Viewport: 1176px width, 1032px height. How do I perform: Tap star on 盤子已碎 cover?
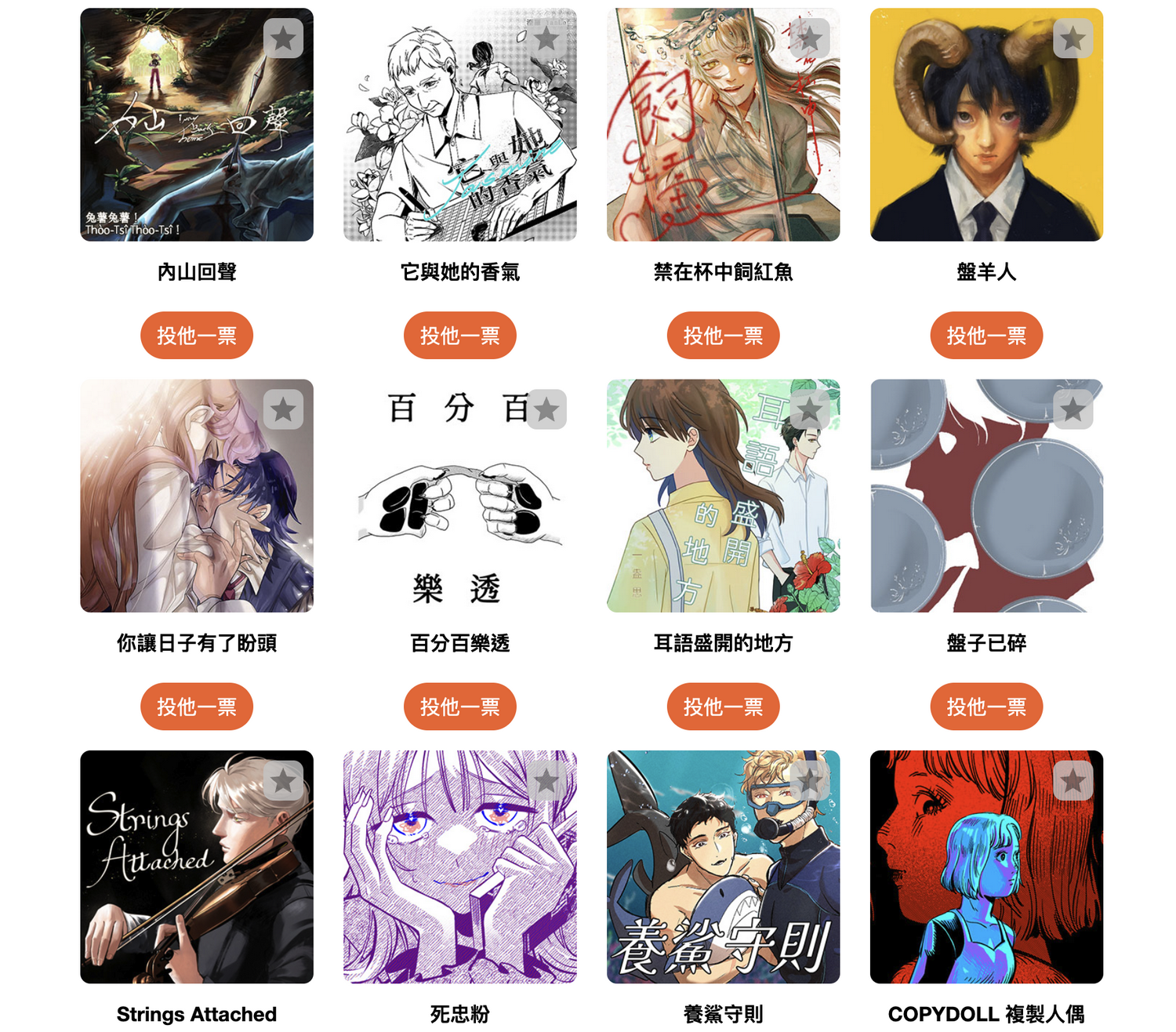pos(1073,409)
